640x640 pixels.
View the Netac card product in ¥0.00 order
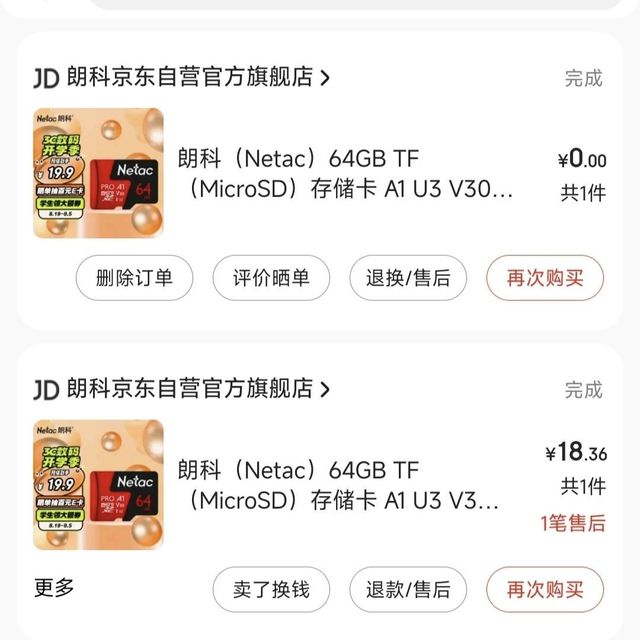pos(98,172)
